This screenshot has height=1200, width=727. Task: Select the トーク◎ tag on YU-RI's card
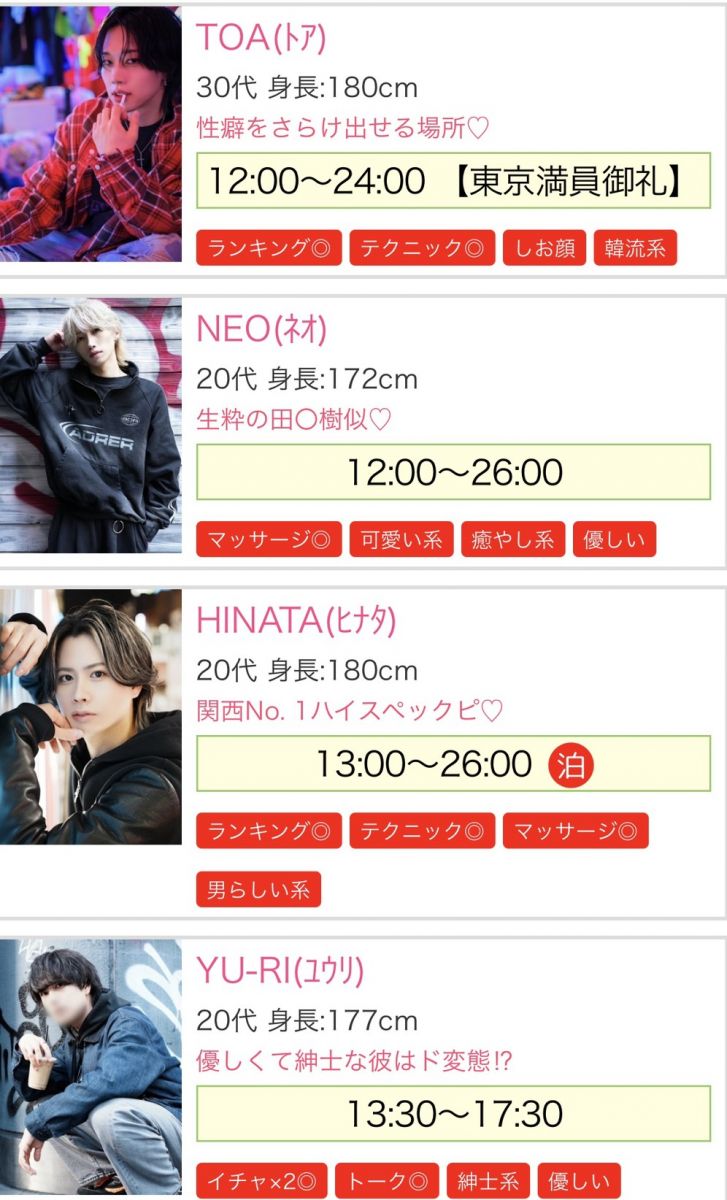click(388, 1181)
